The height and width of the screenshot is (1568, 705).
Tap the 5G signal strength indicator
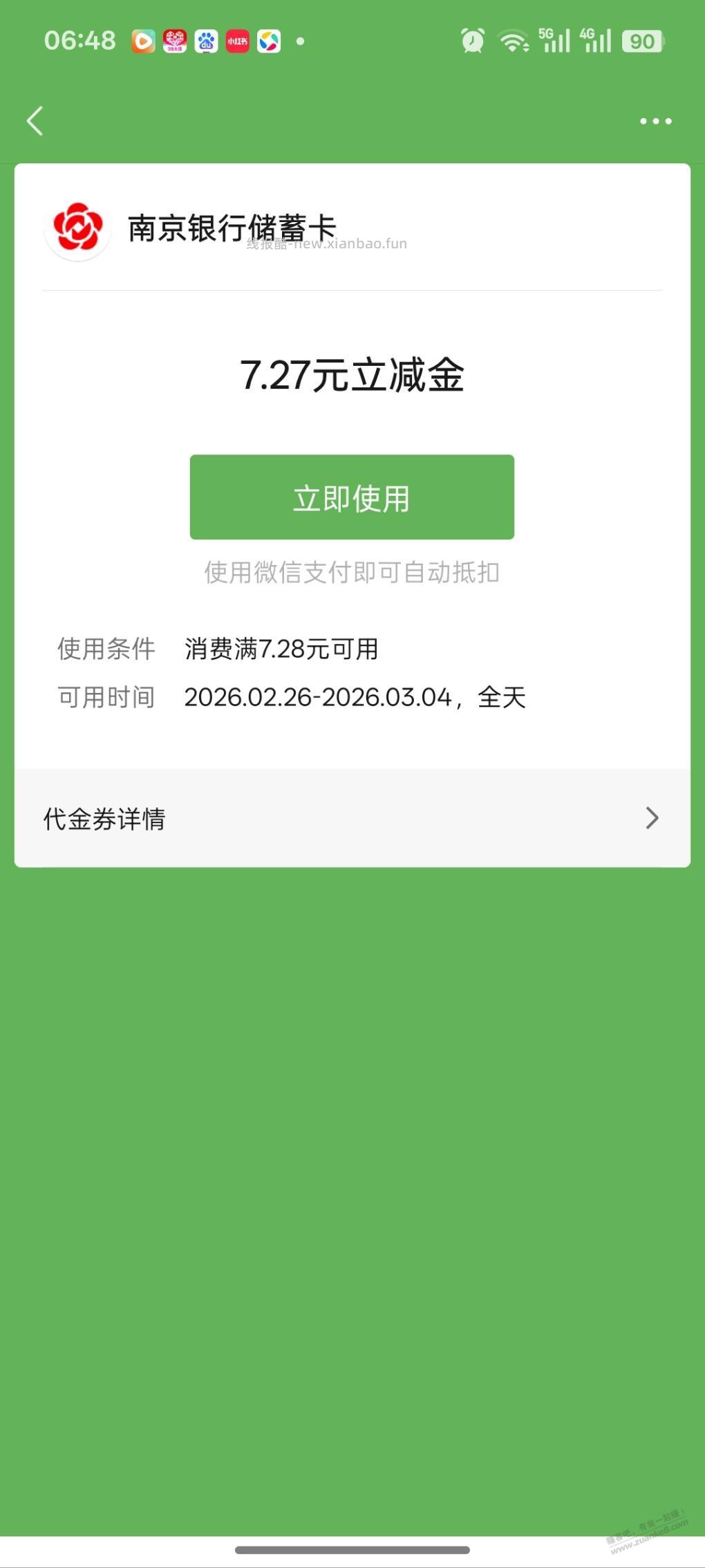(x=554, y=41)
